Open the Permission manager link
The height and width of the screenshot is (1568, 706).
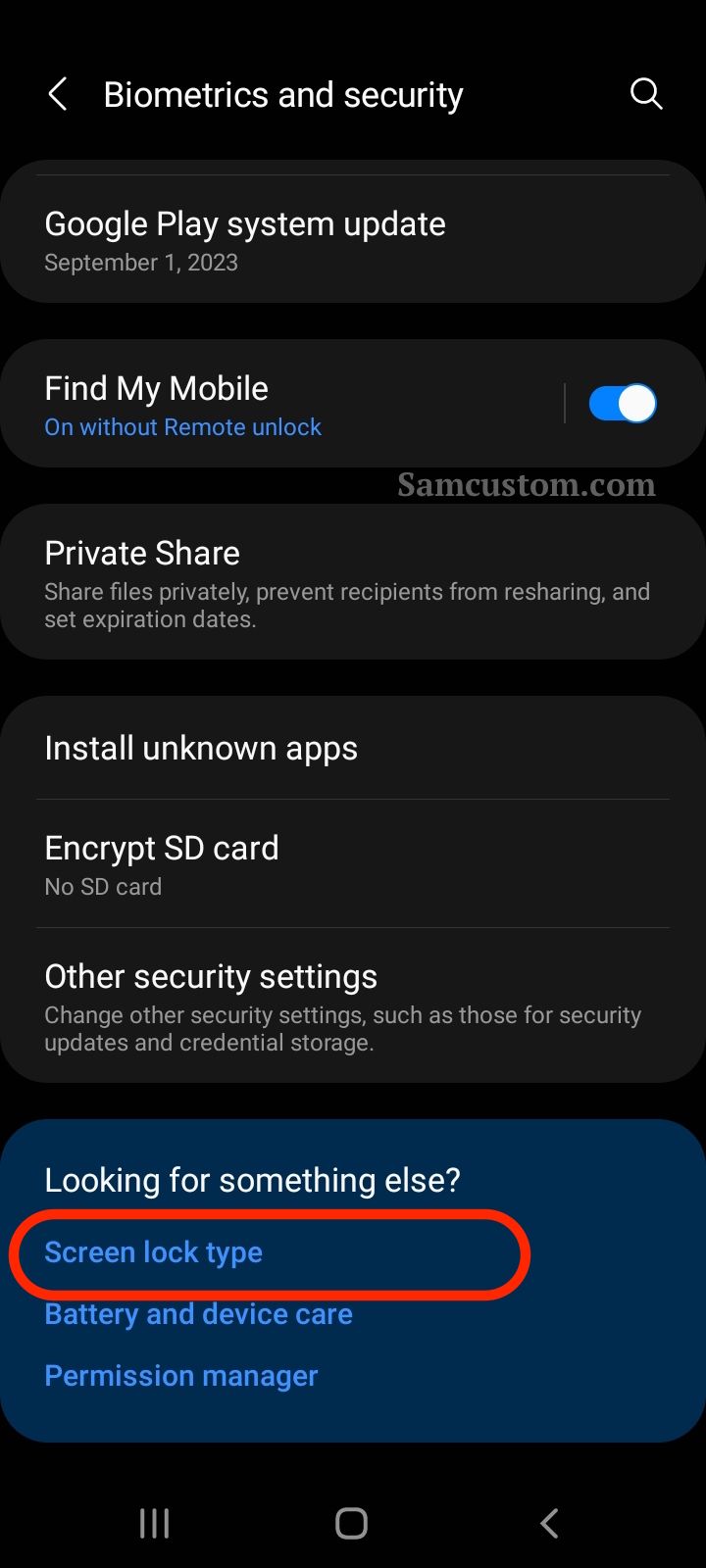pyautogui.click(x=181, y=1376)
